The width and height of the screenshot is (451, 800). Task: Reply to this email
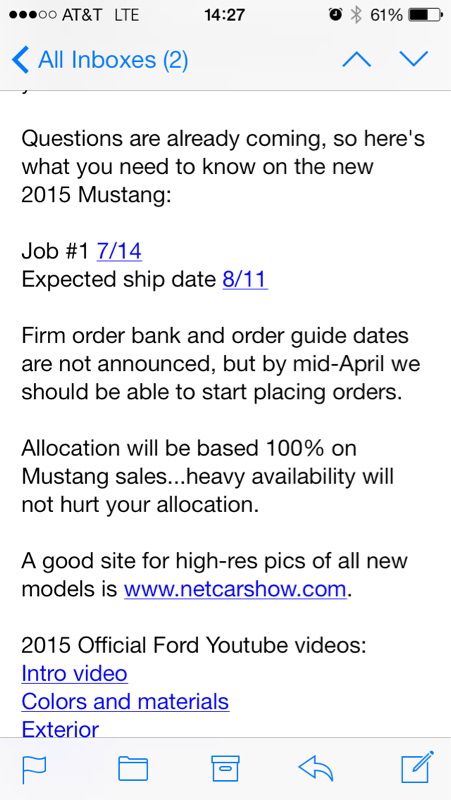(x=316, y=768)
